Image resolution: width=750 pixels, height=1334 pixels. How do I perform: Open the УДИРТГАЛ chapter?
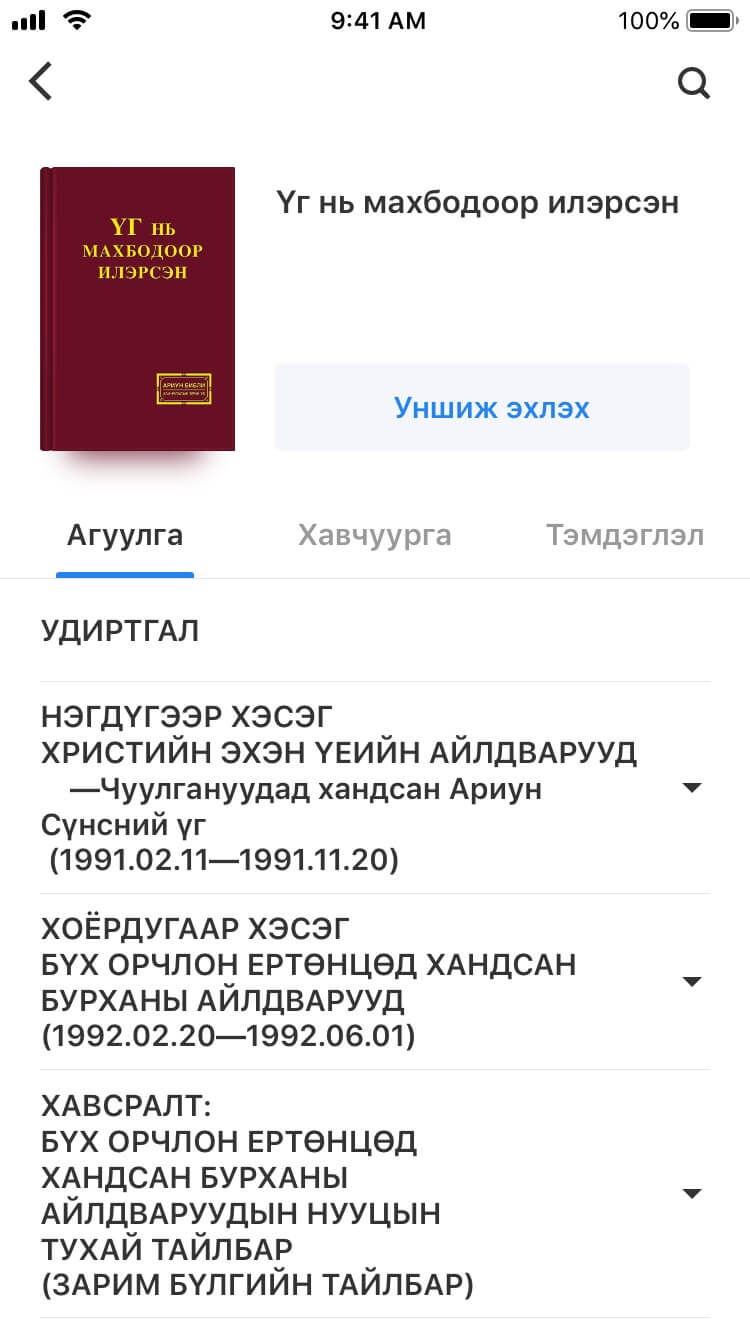click(x=120, y=631)
